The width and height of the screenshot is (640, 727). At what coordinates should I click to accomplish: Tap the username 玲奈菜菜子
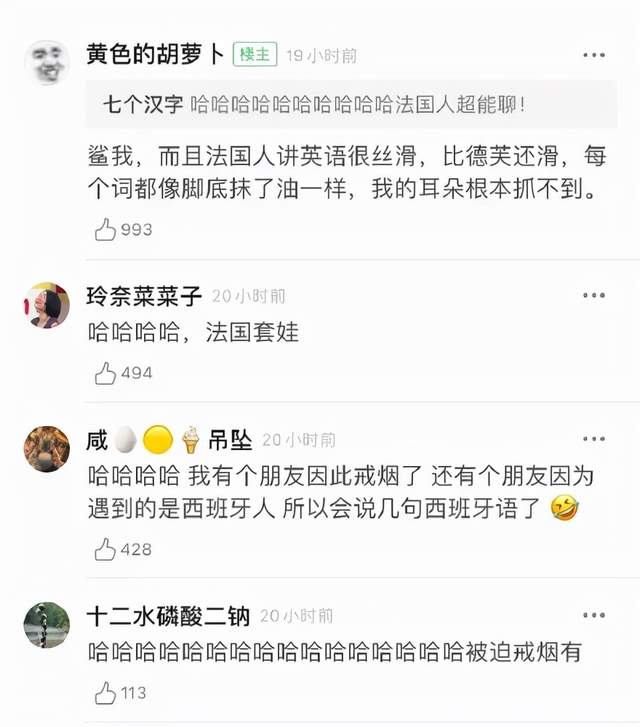[x=144, y=296]
